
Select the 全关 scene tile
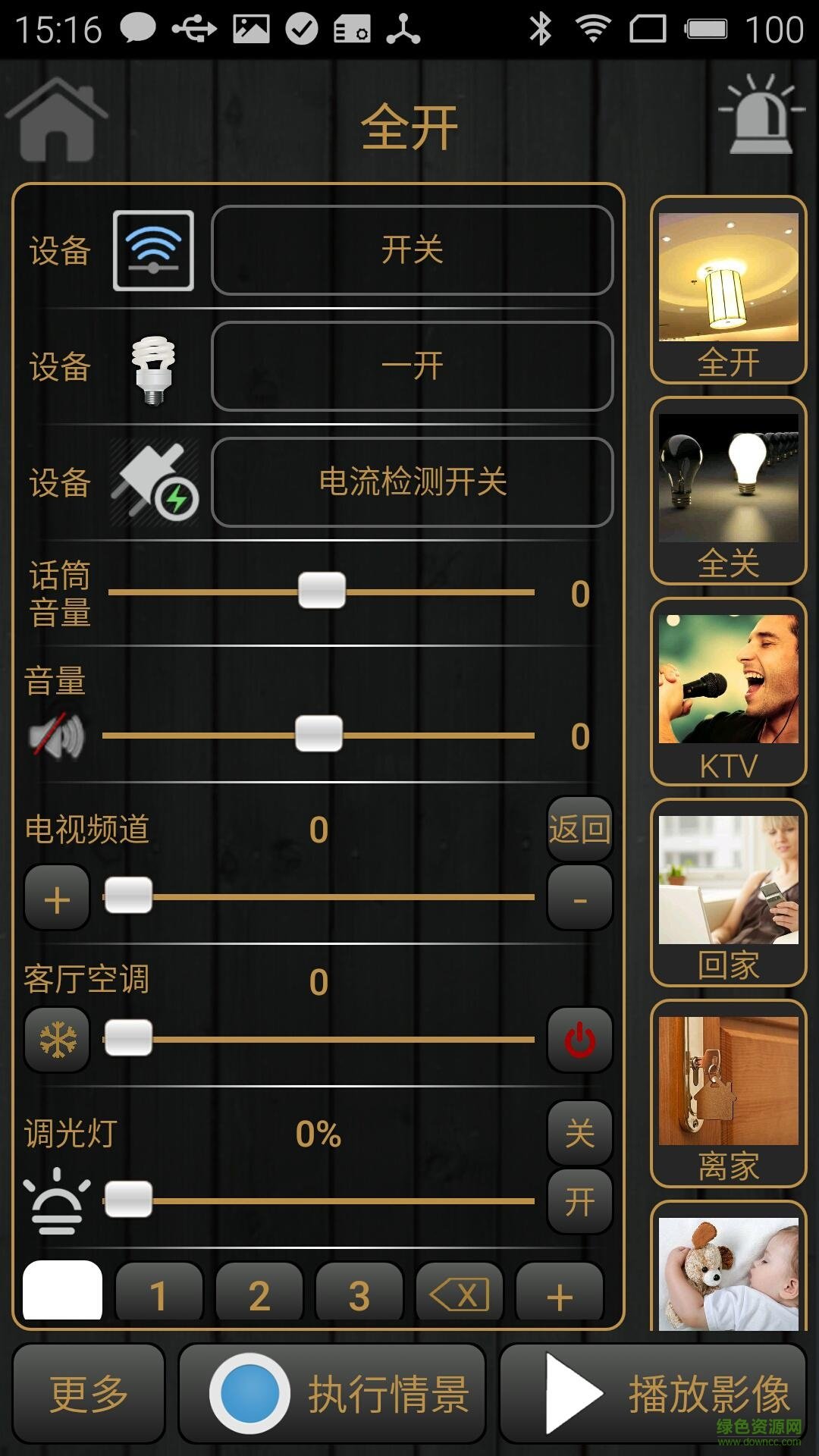pyautogui.click(x=728, y=491)
